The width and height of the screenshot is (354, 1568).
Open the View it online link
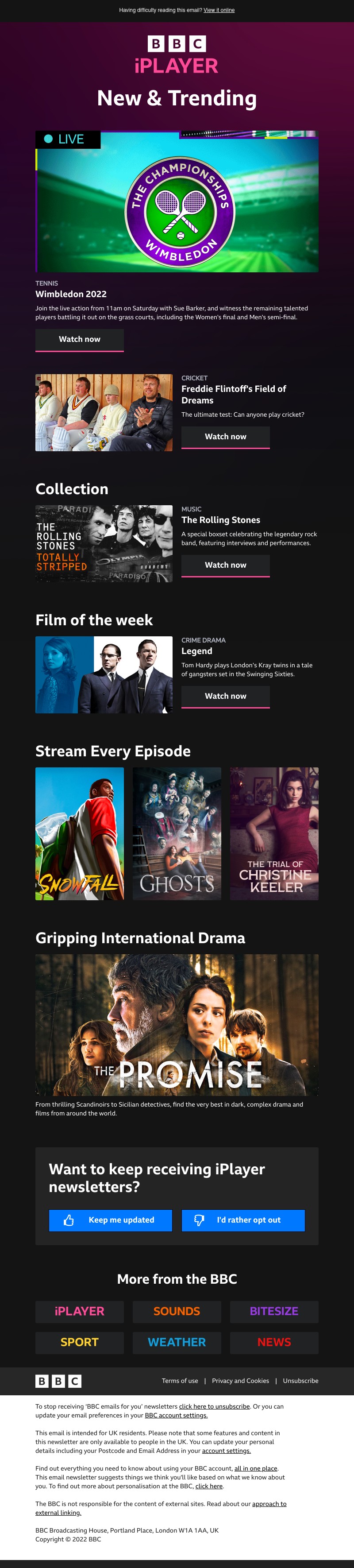click(x=219, y=10)
